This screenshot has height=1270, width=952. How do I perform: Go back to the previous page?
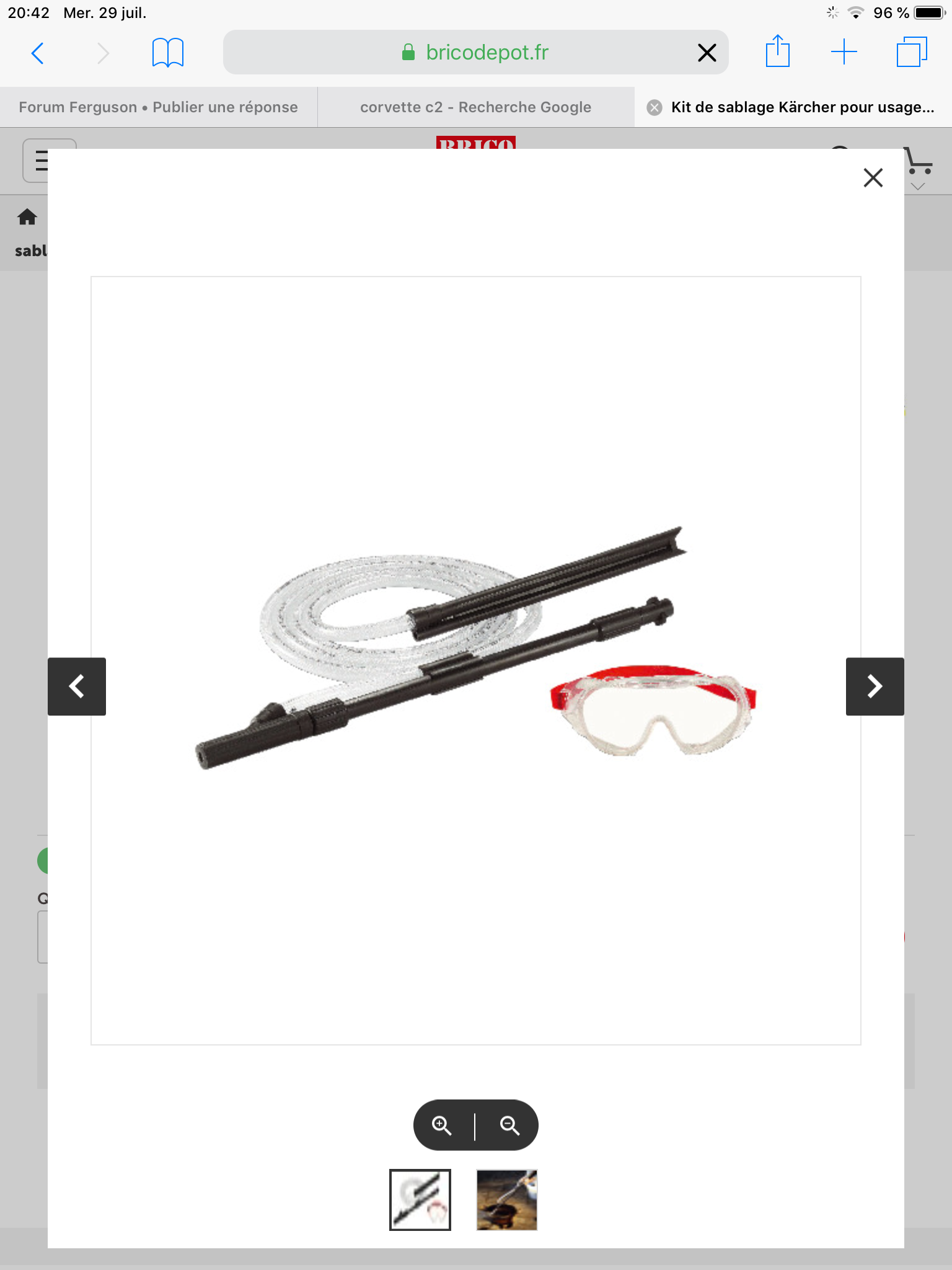click(38, 53)
